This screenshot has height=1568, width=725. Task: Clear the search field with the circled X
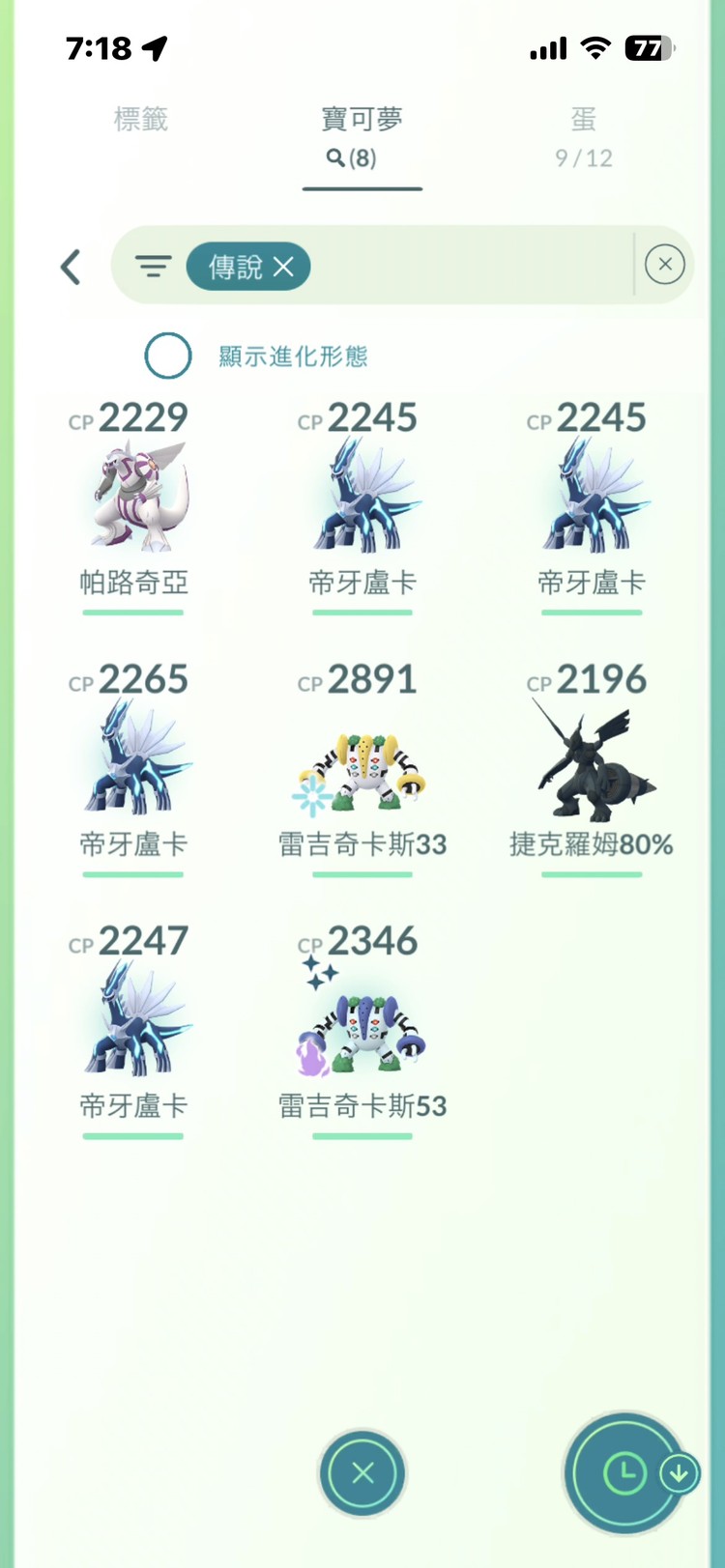(x=664, y=264)
